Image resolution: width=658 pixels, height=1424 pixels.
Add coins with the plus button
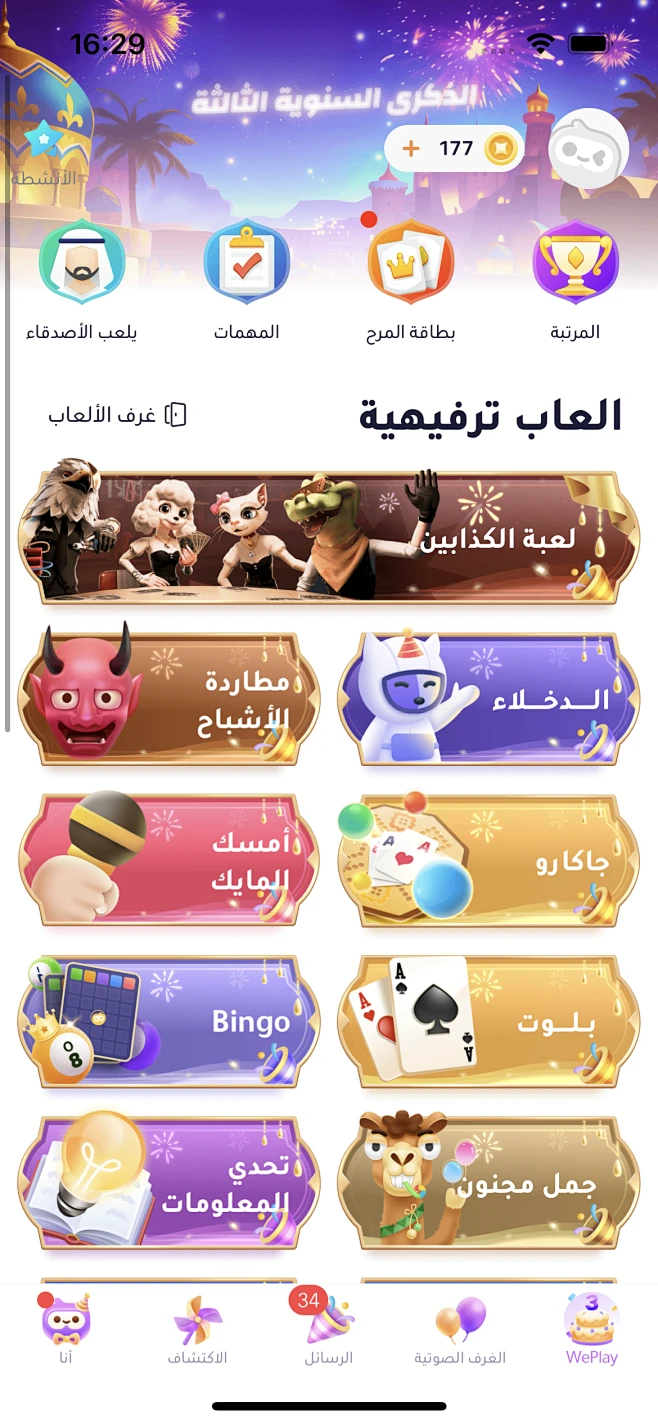[411, 149]
